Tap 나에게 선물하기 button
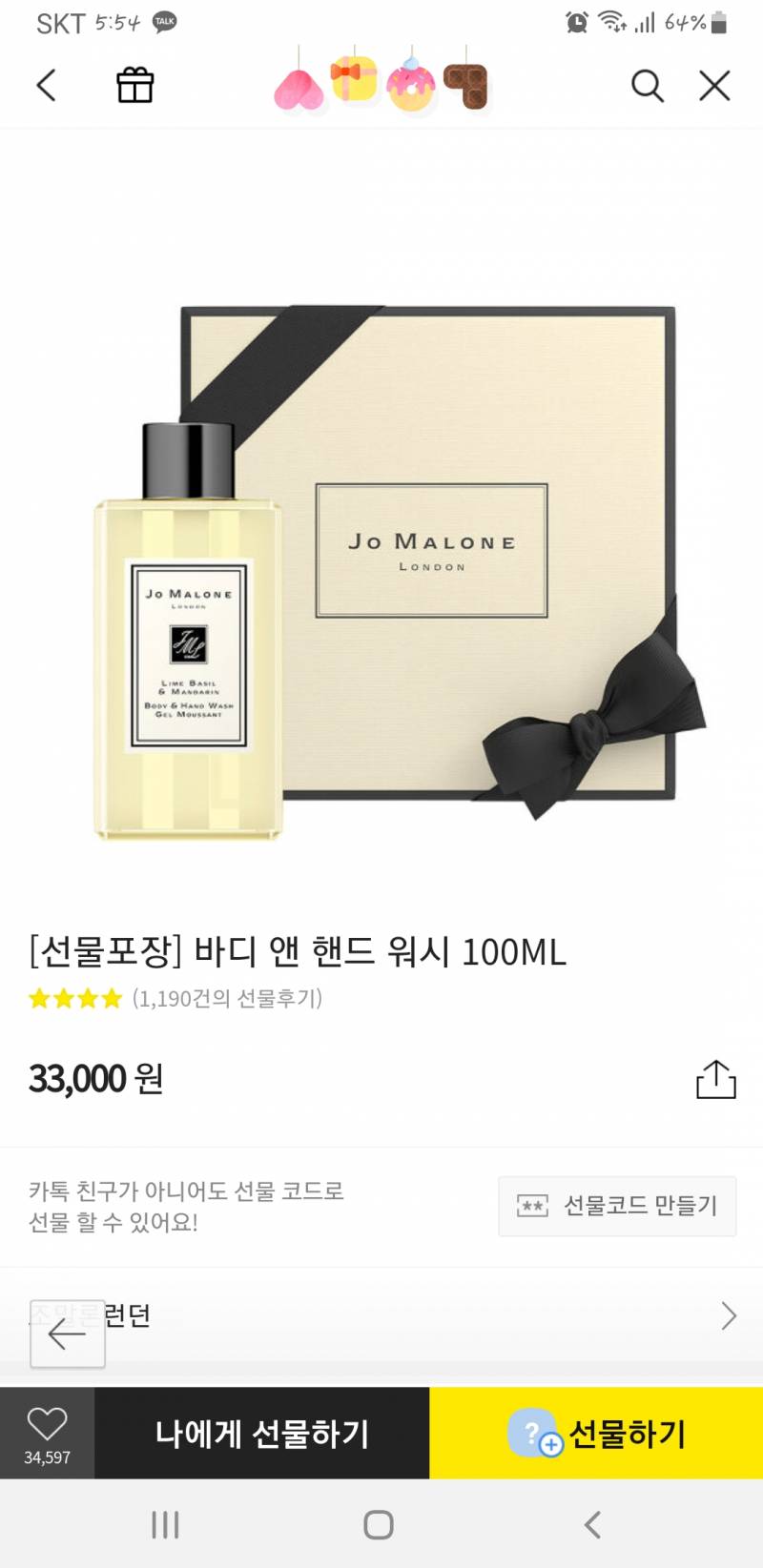This screenshot has height=1568, width=763. click(262, 1434)
